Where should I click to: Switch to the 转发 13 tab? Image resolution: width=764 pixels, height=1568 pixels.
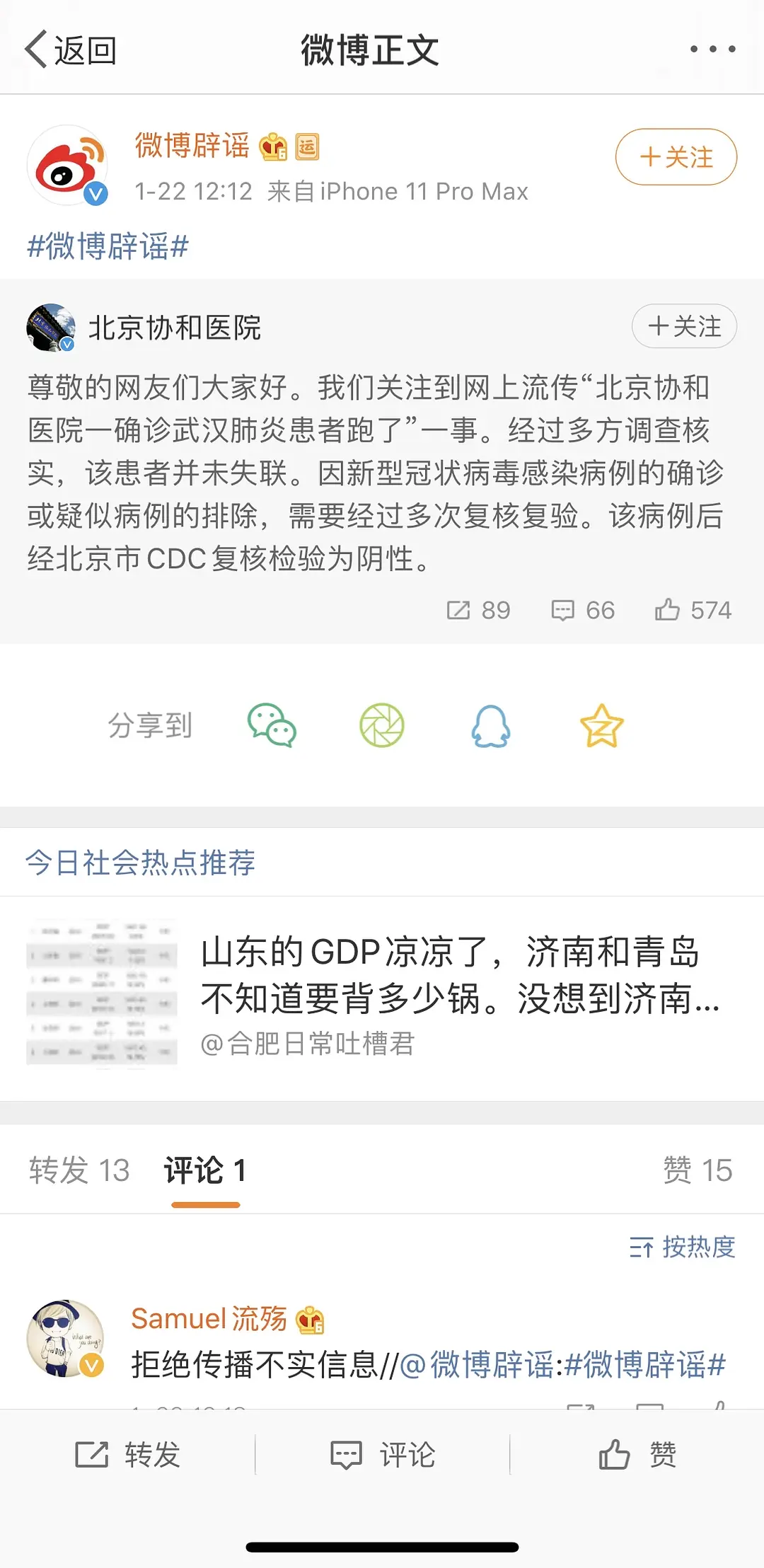(x=79, y=1170)
